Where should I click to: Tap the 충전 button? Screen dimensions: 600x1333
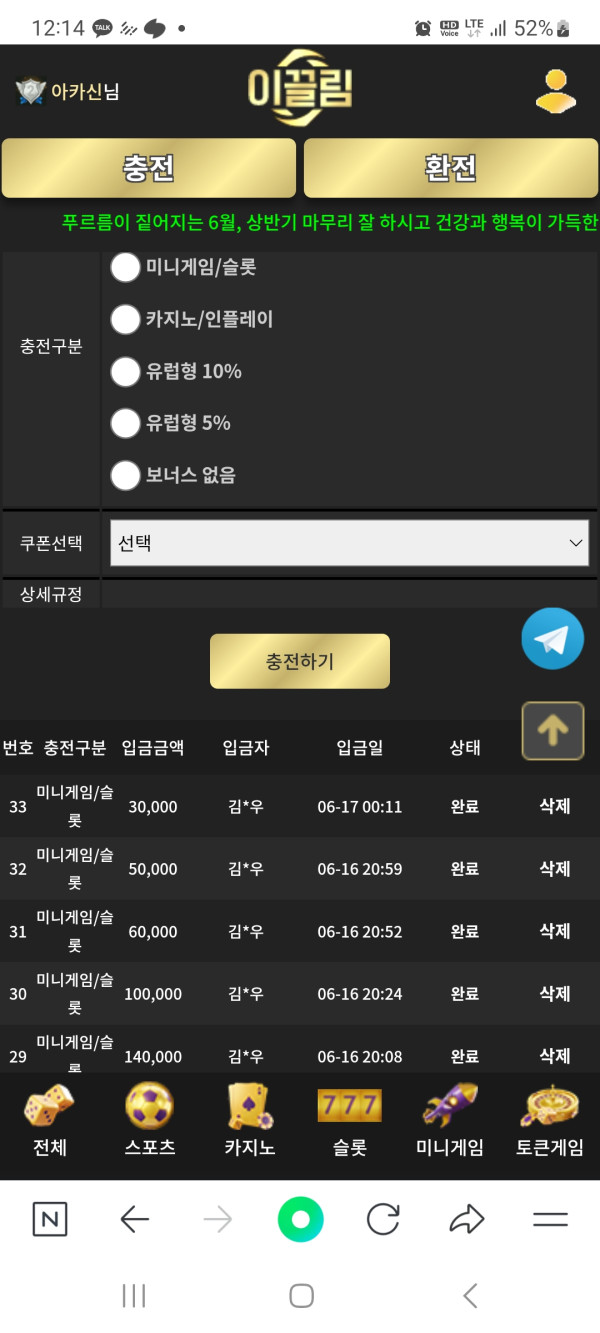click(149, 168)
